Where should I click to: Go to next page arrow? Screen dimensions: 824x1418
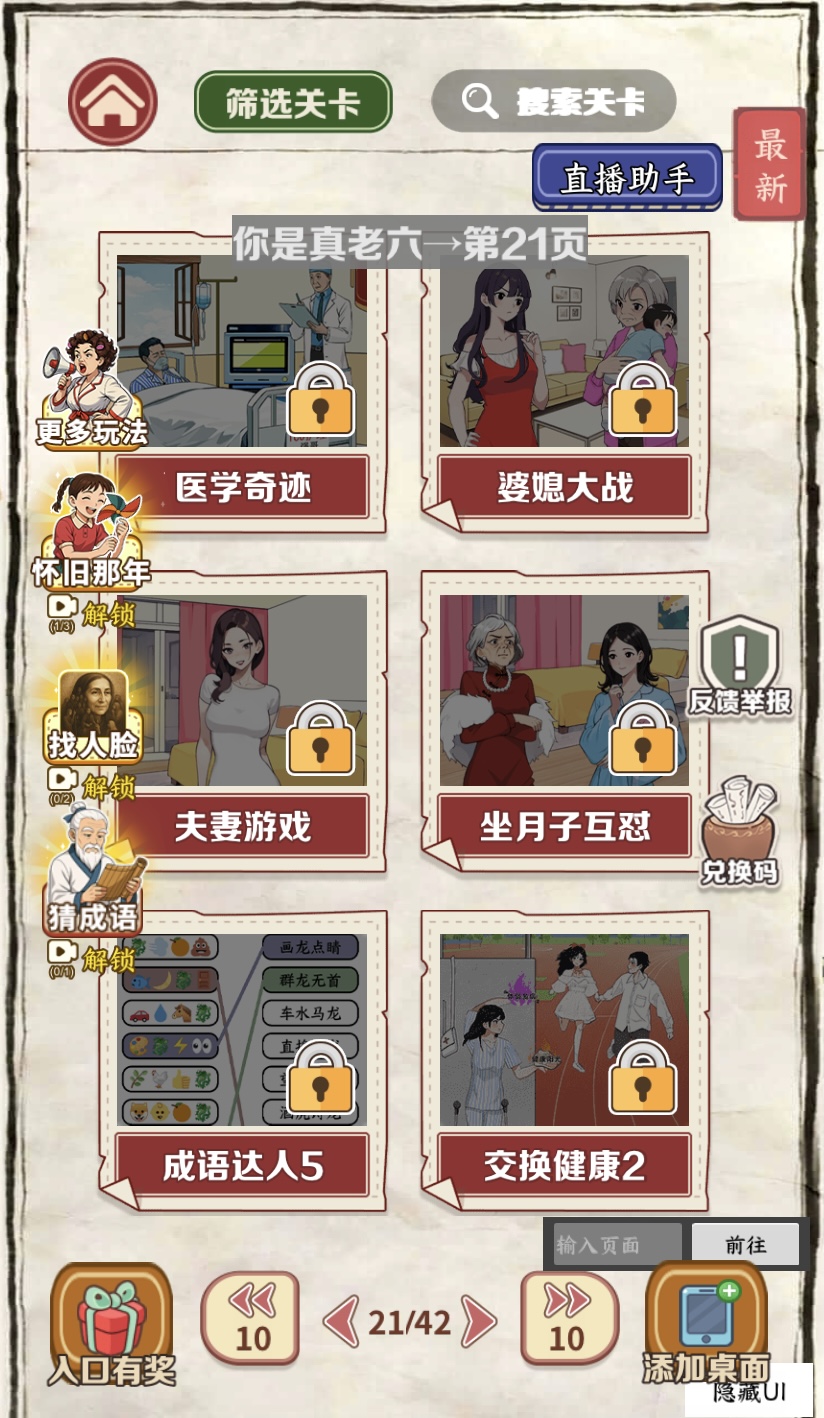pos(480,1323)
